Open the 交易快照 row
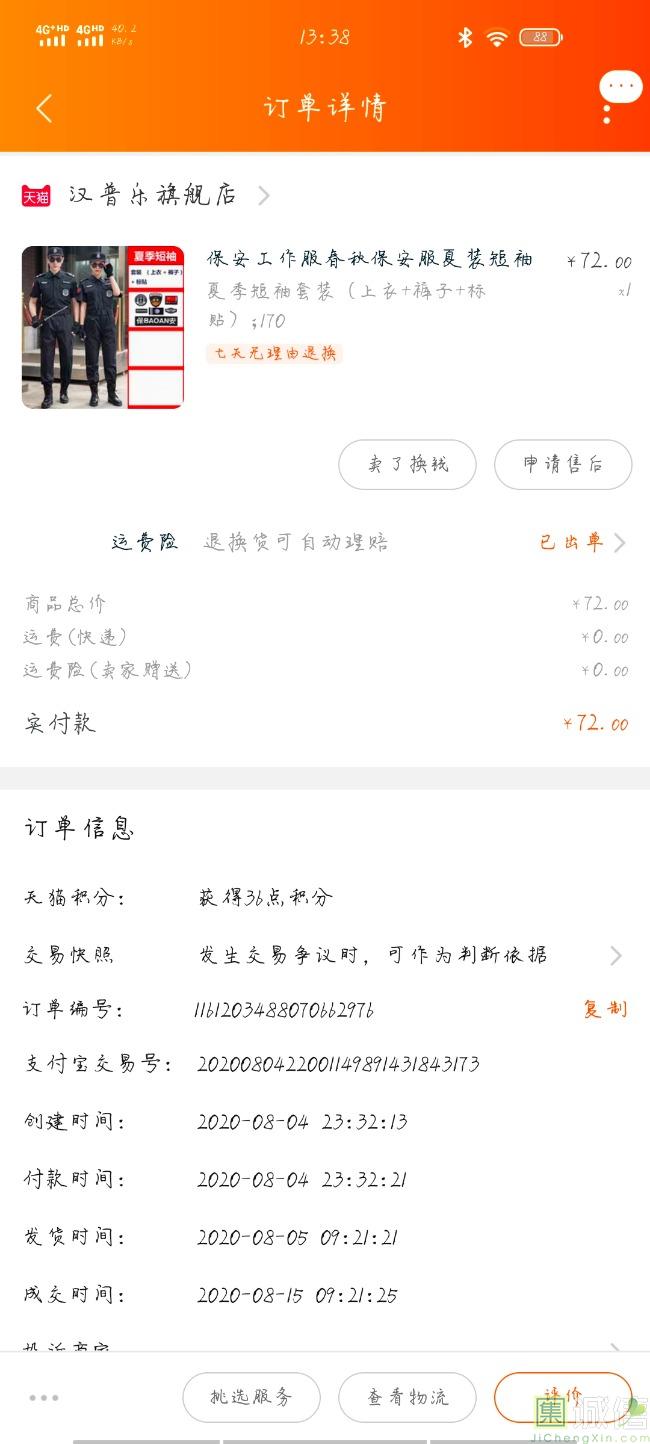This screenshot has height=1444, width=650. 325,955
